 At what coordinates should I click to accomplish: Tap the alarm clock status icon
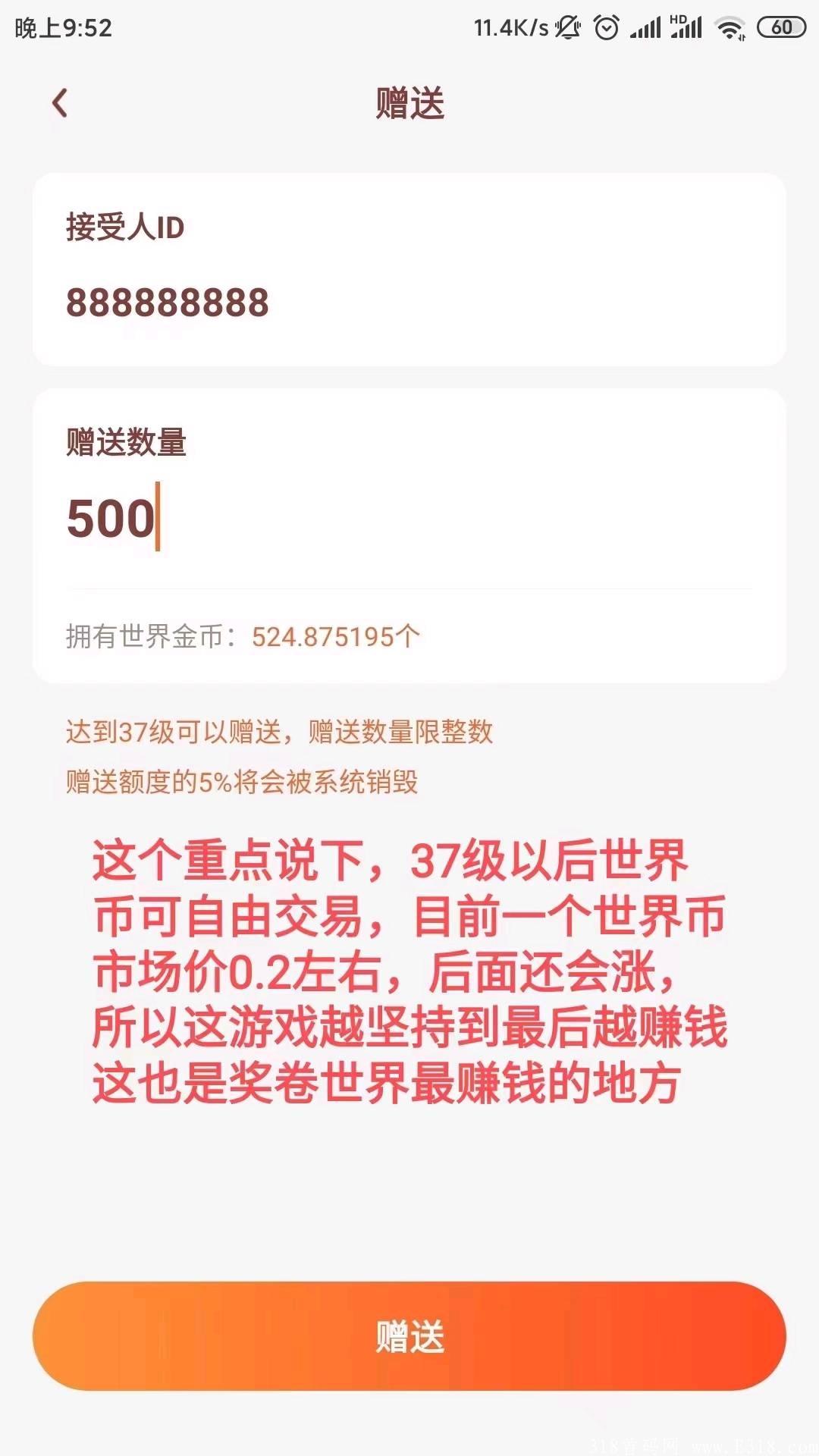pos(605,27)
